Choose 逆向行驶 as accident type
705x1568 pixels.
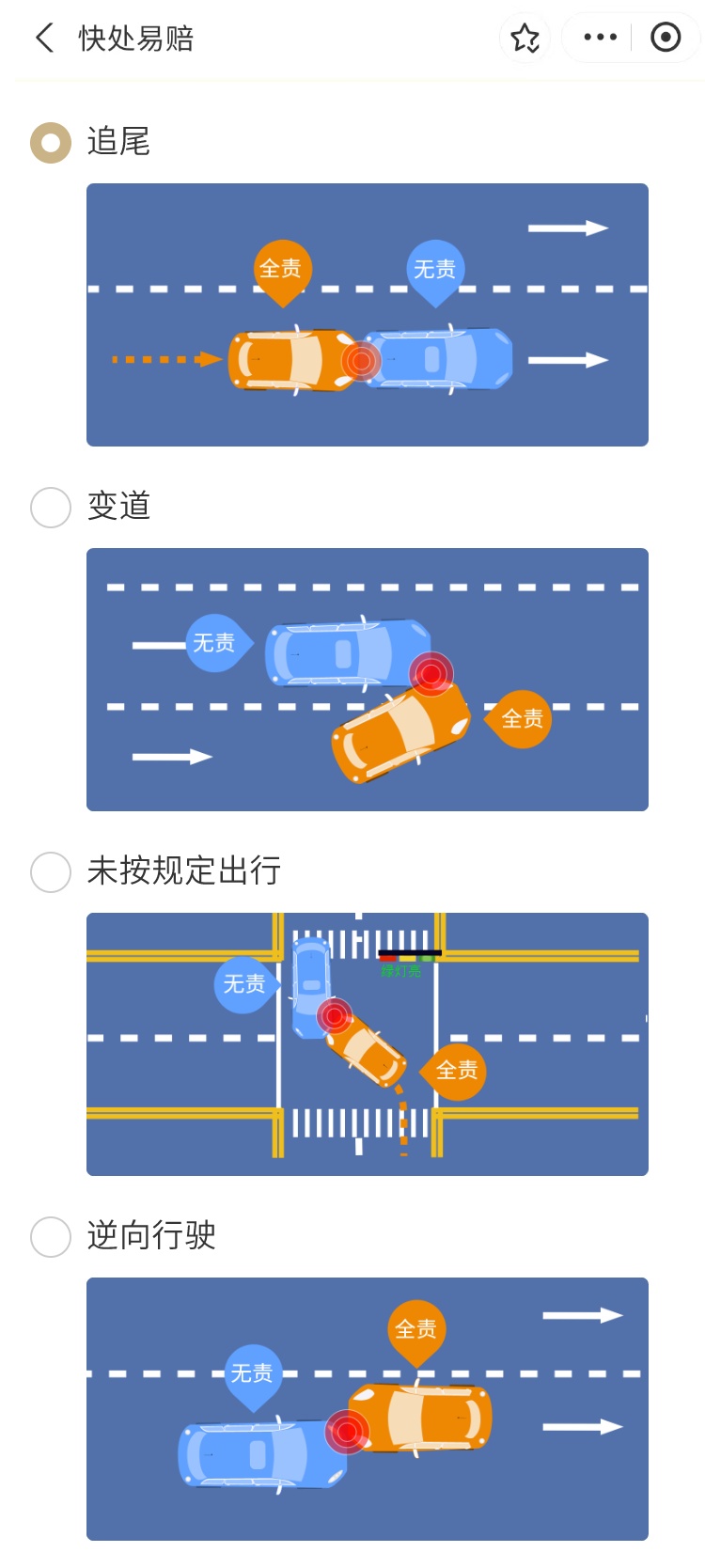tap(51, 1237)
